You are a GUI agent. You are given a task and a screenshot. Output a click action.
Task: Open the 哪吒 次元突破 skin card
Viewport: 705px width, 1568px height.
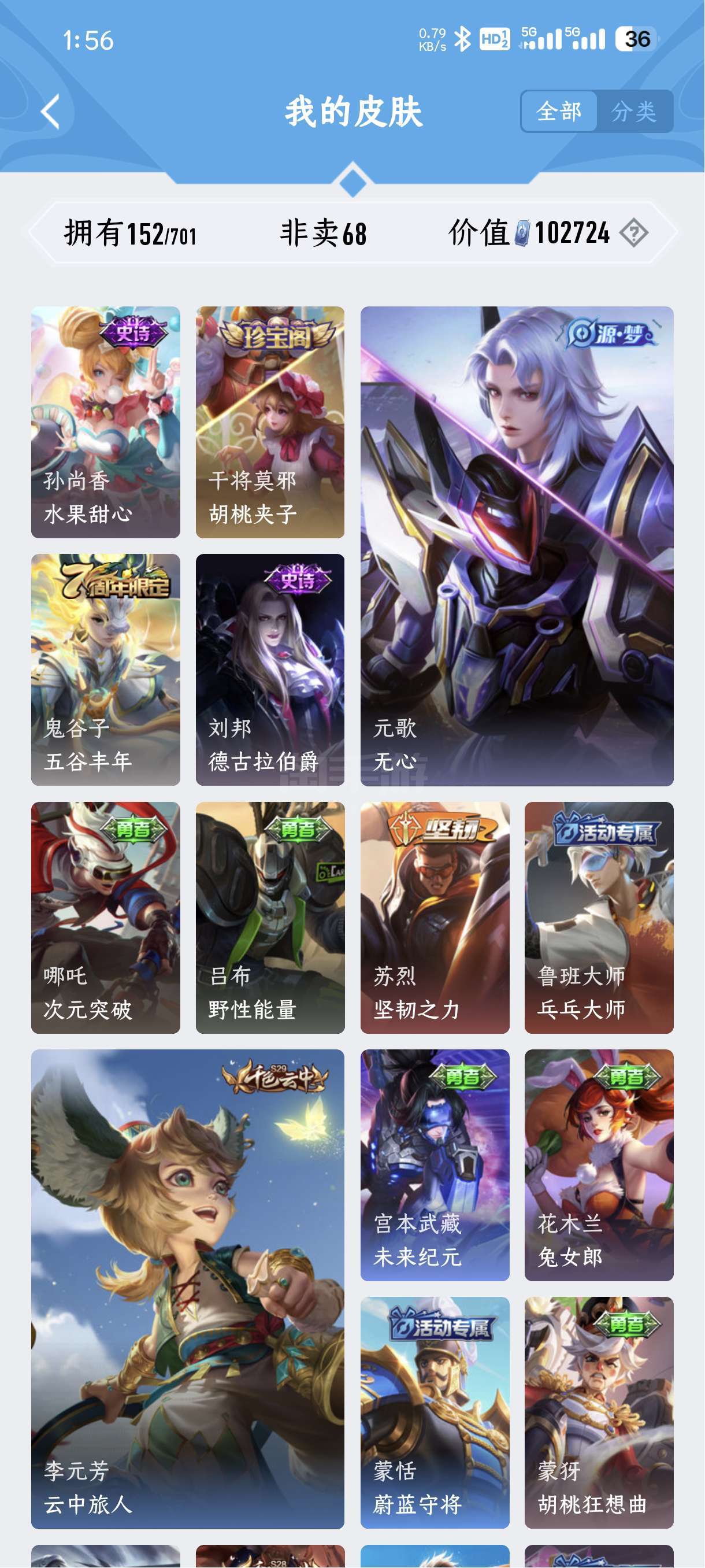(x=106, y=918)
